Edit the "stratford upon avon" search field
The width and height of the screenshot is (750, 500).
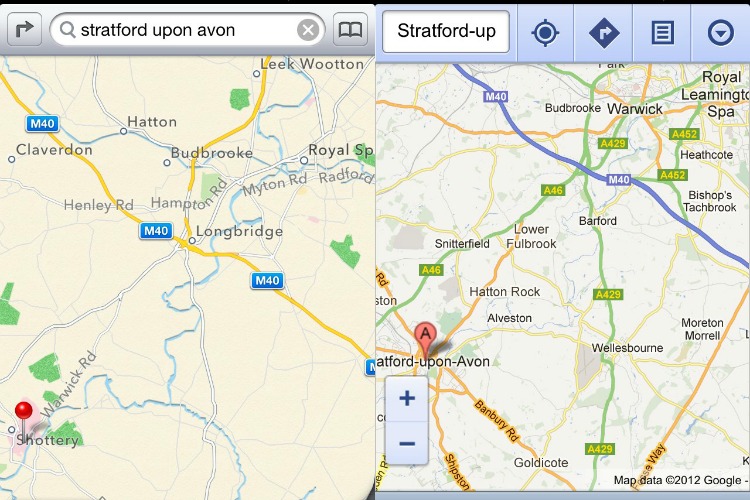coord(180,30)
